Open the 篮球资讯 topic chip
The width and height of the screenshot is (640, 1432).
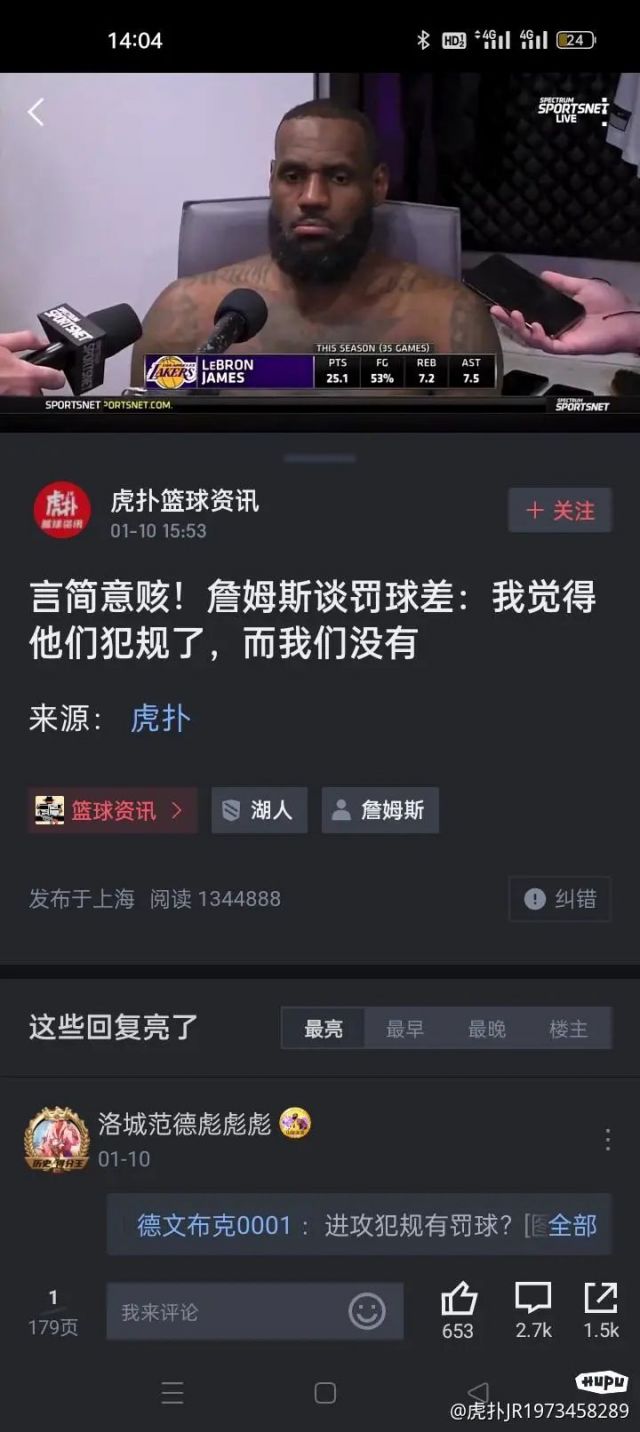pos(112,810)
